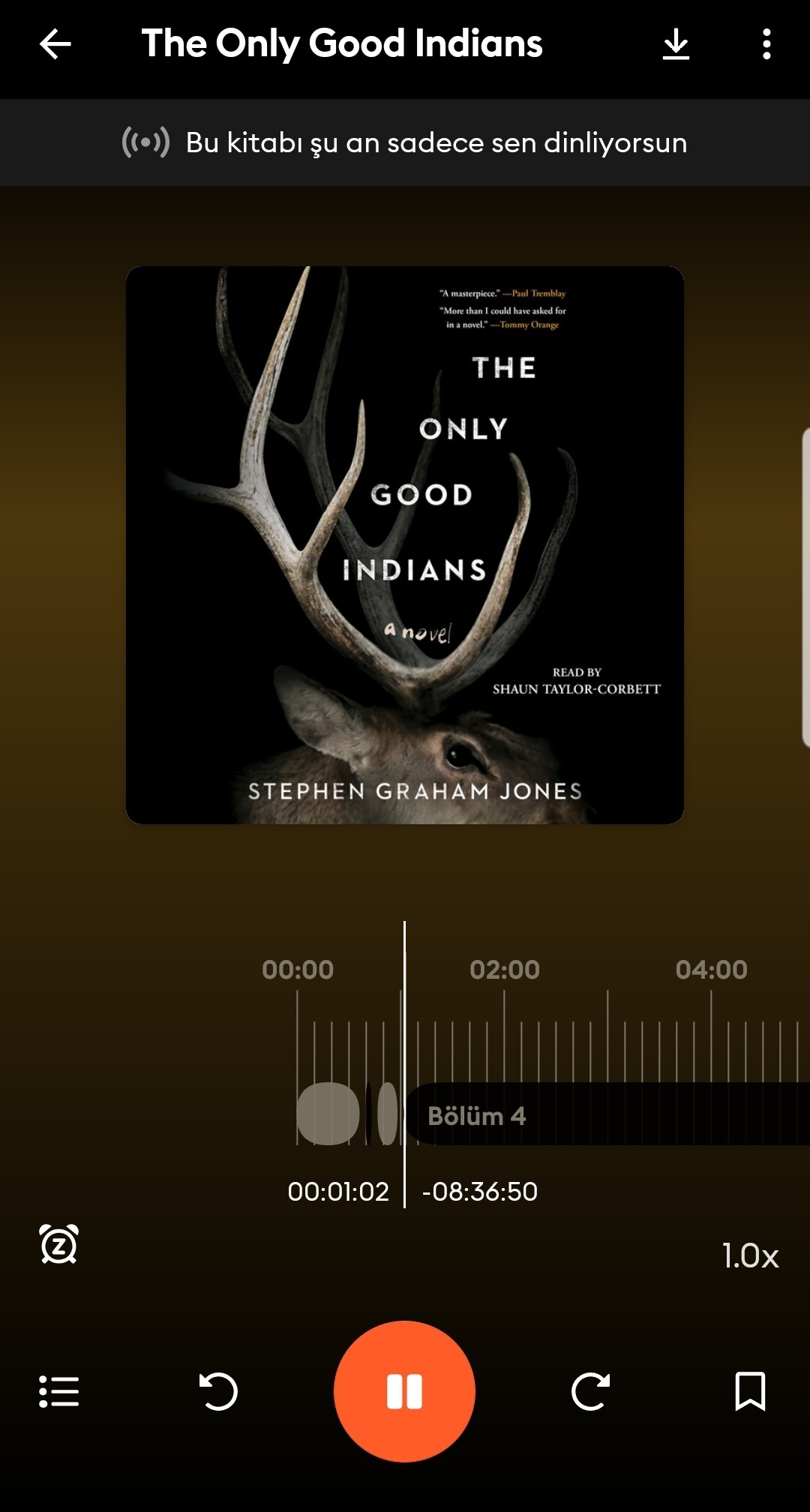Skip forward with the clockwise arrow
Image resolution: width=810 pixels, height=1512 pixels.
point(590,1391)
